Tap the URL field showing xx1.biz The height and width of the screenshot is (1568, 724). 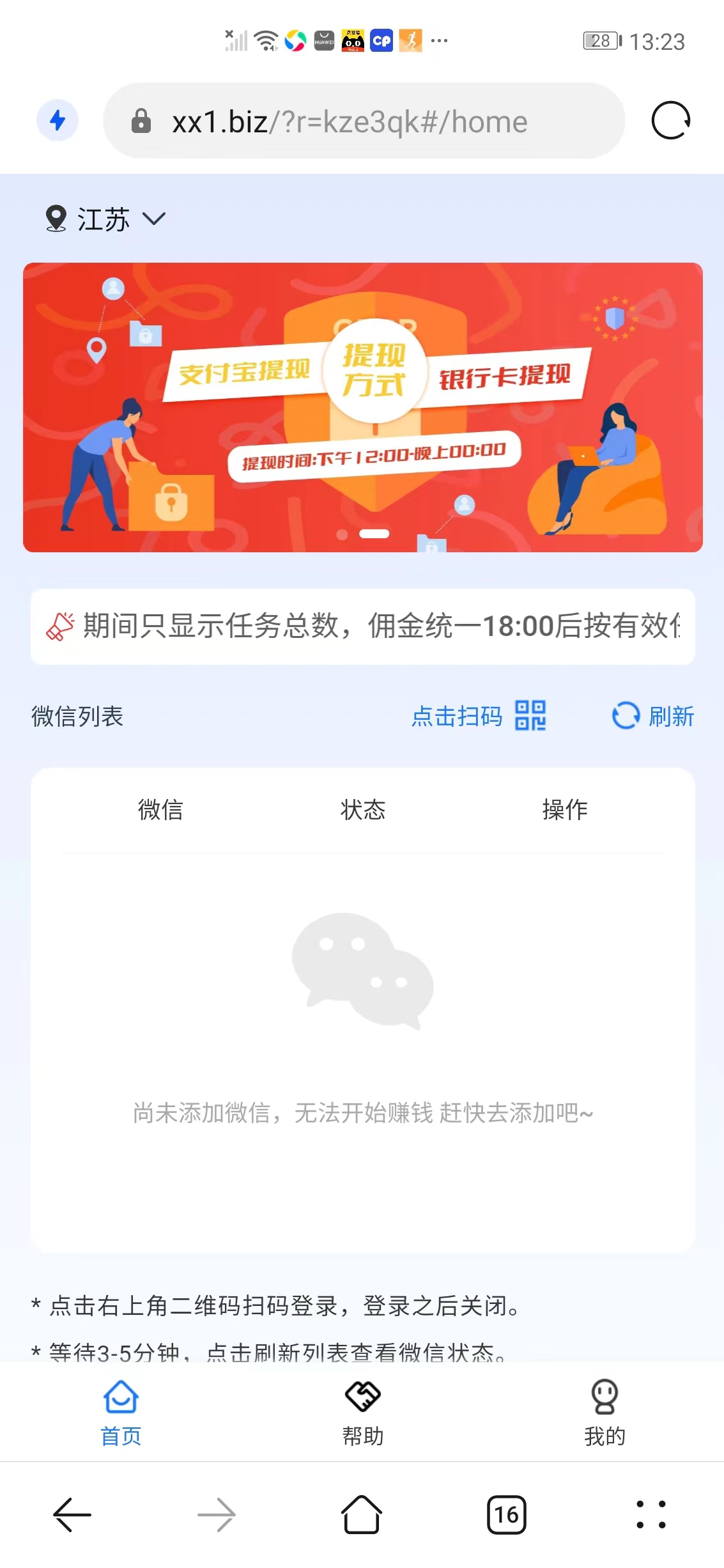pyautogui.click(x=350, y=121)
